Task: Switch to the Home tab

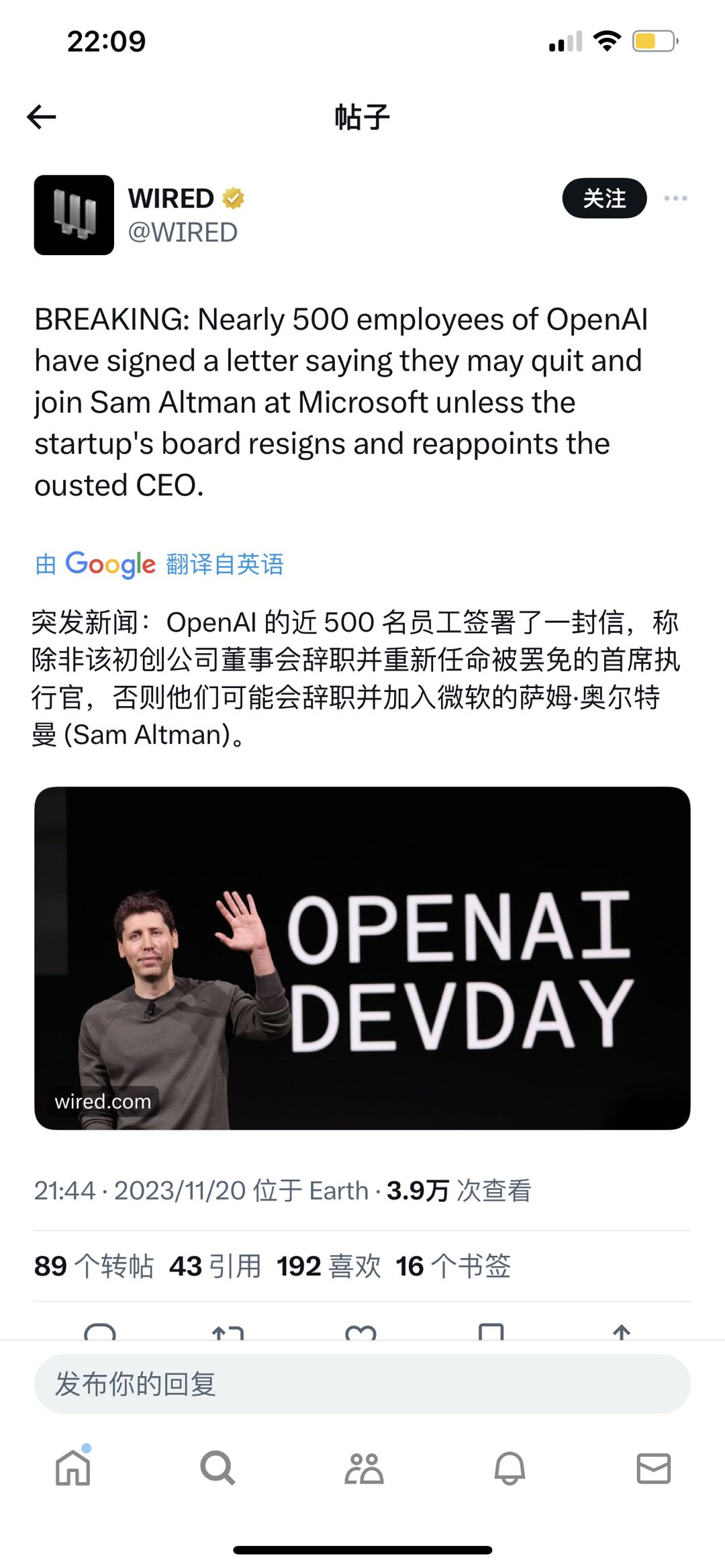Action: click(72, 1468)
